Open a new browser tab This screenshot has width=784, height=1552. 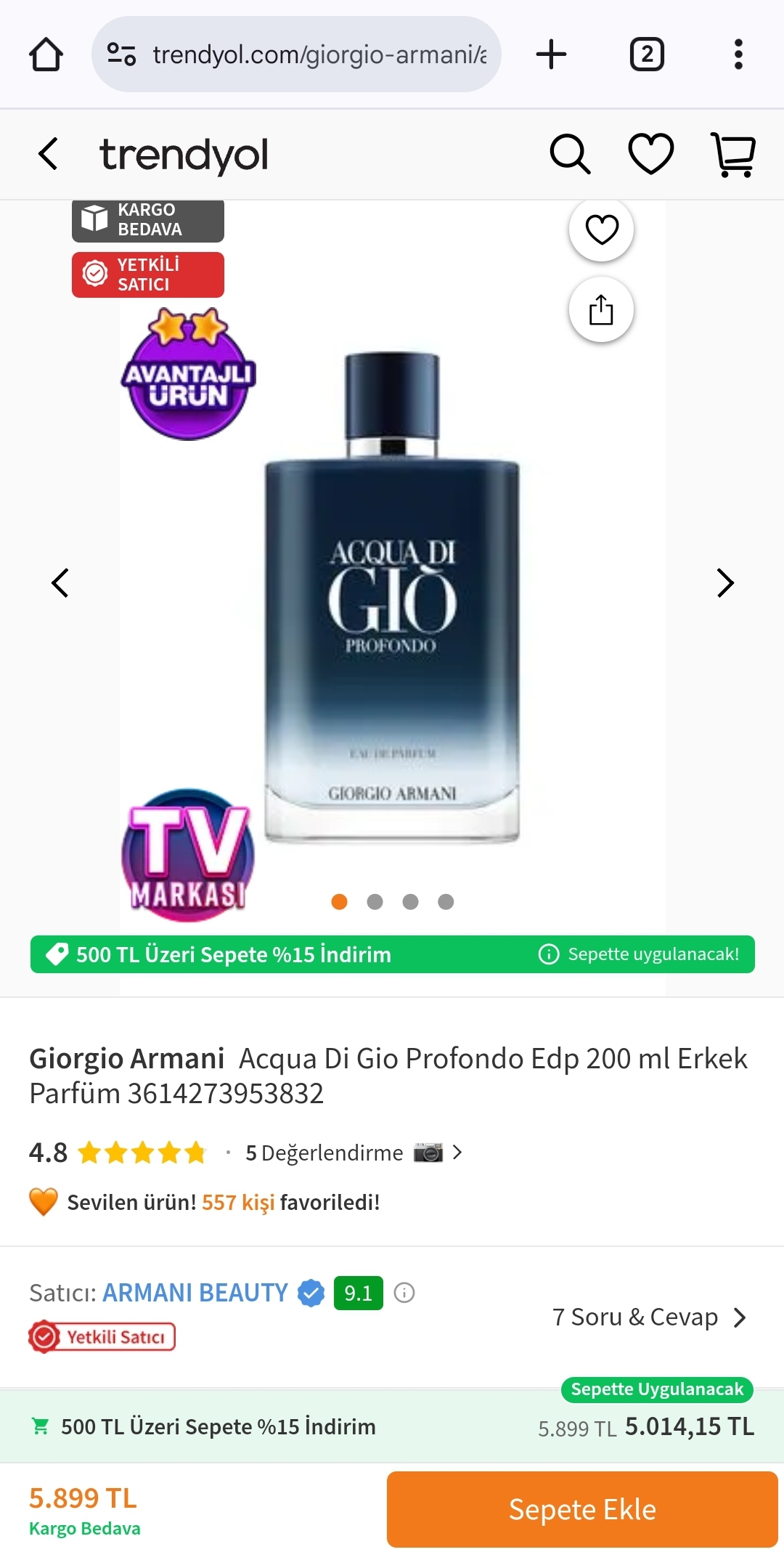pyautogui.click(x=551, y=54)
